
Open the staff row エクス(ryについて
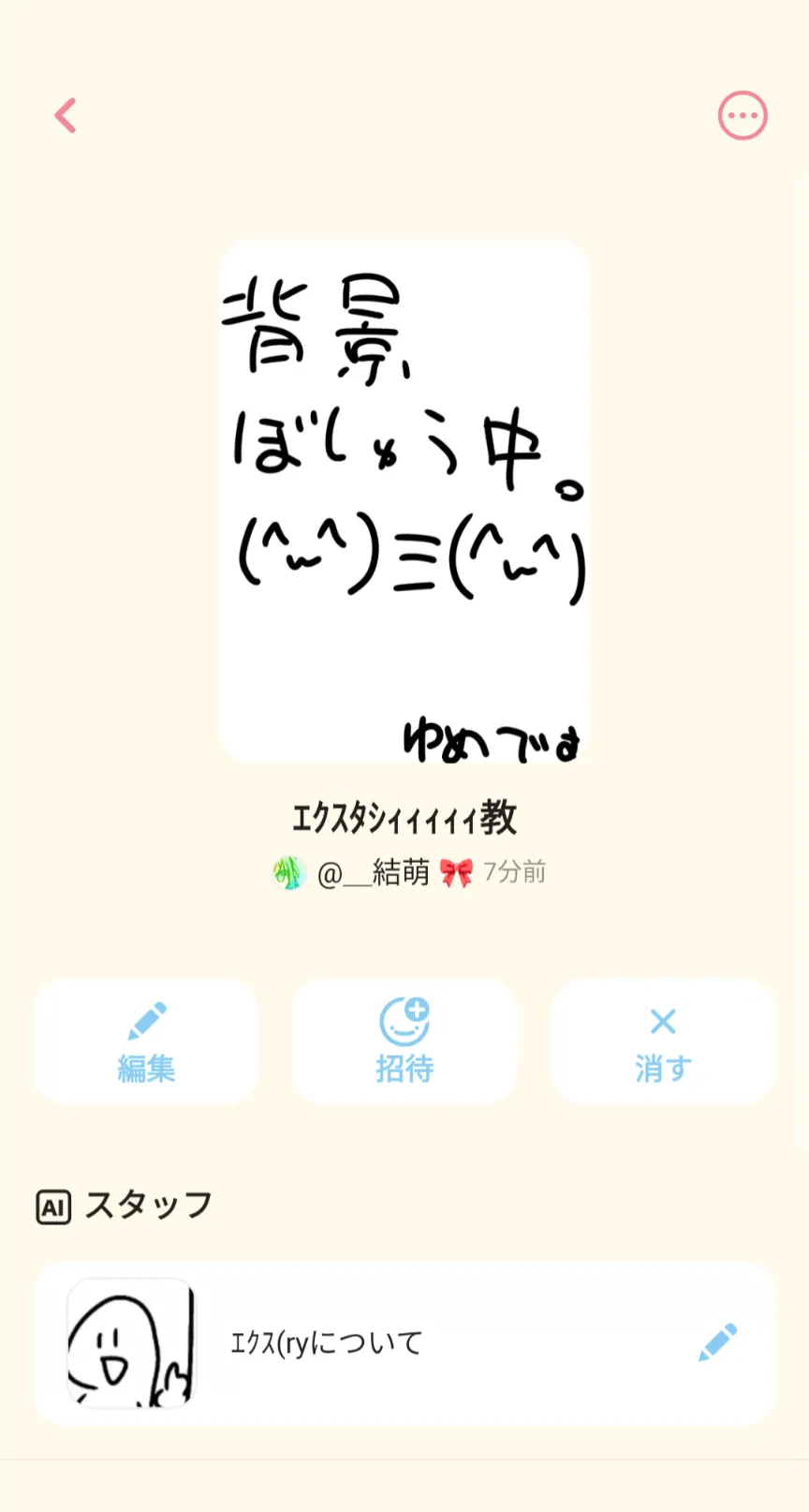click(x=404, y=1342)
